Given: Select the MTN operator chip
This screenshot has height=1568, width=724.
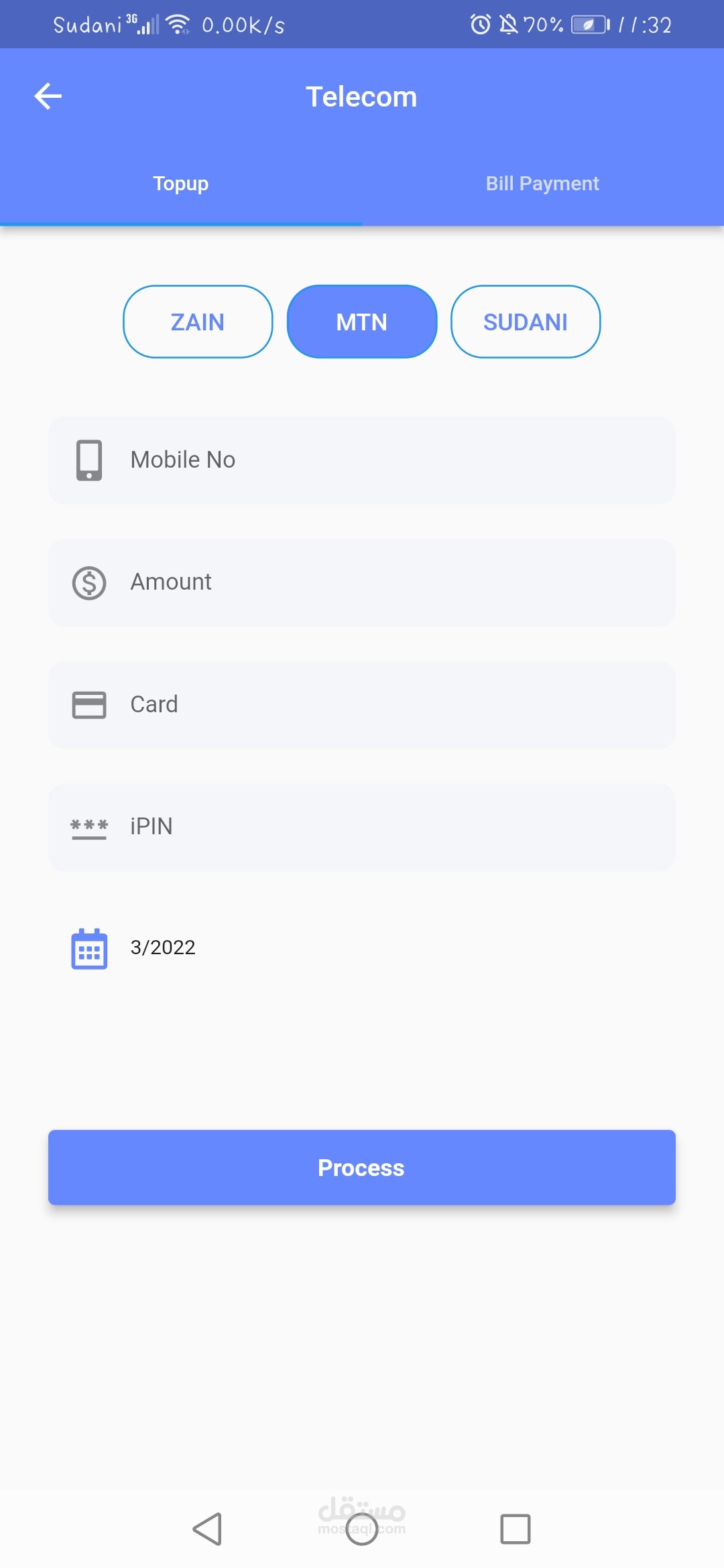Looking at the screenshot, I should coord(362,322).
